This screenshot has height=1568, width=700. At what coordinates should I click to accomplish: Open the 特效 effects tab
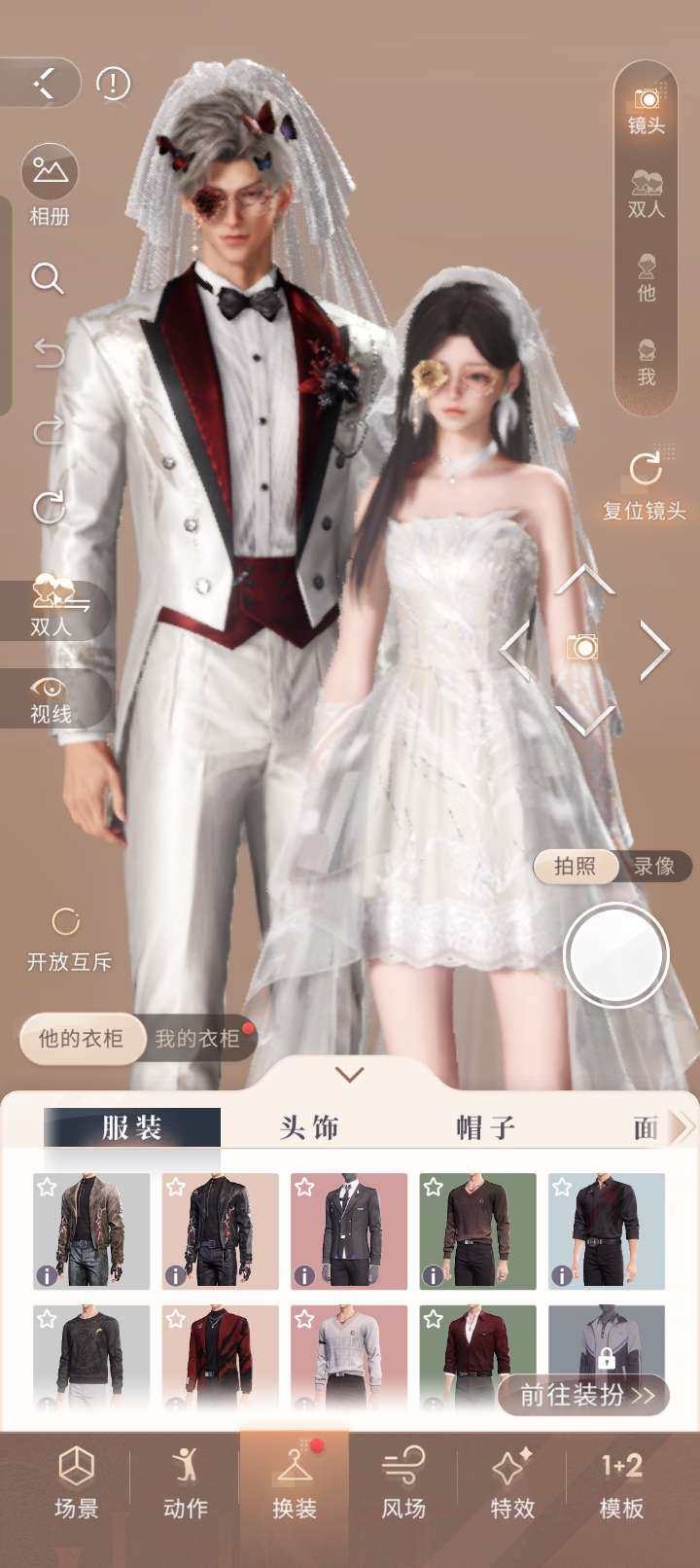(512, 1483)
